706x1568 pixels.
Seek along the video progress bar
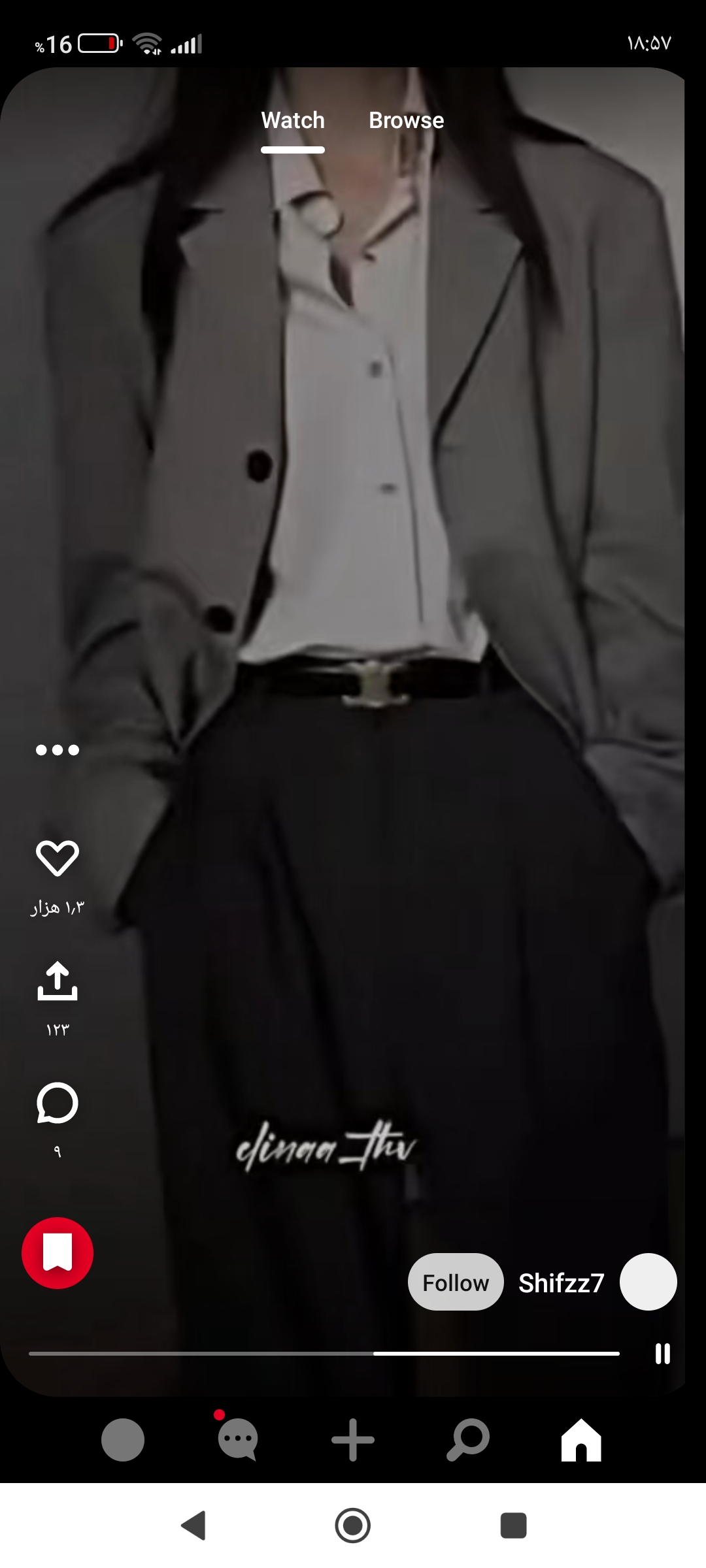coord(324,1354)
